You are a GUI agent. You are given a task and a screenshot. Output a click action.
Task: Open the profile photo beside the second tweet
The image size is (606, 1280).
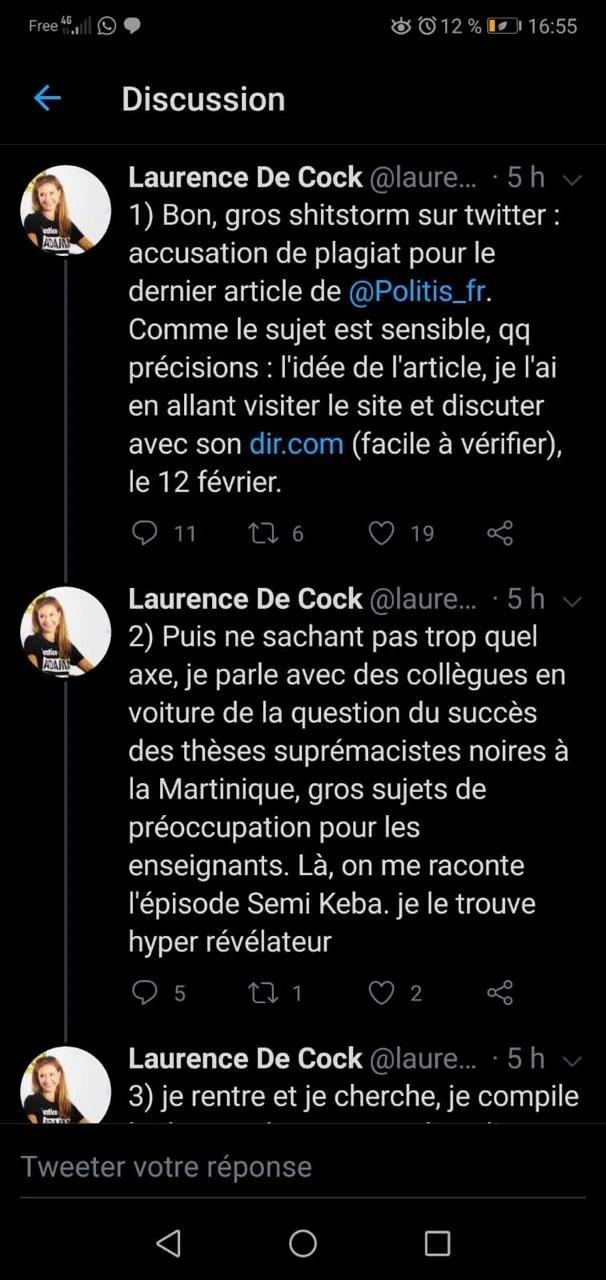pyautogui.click(x=66, y=631)
